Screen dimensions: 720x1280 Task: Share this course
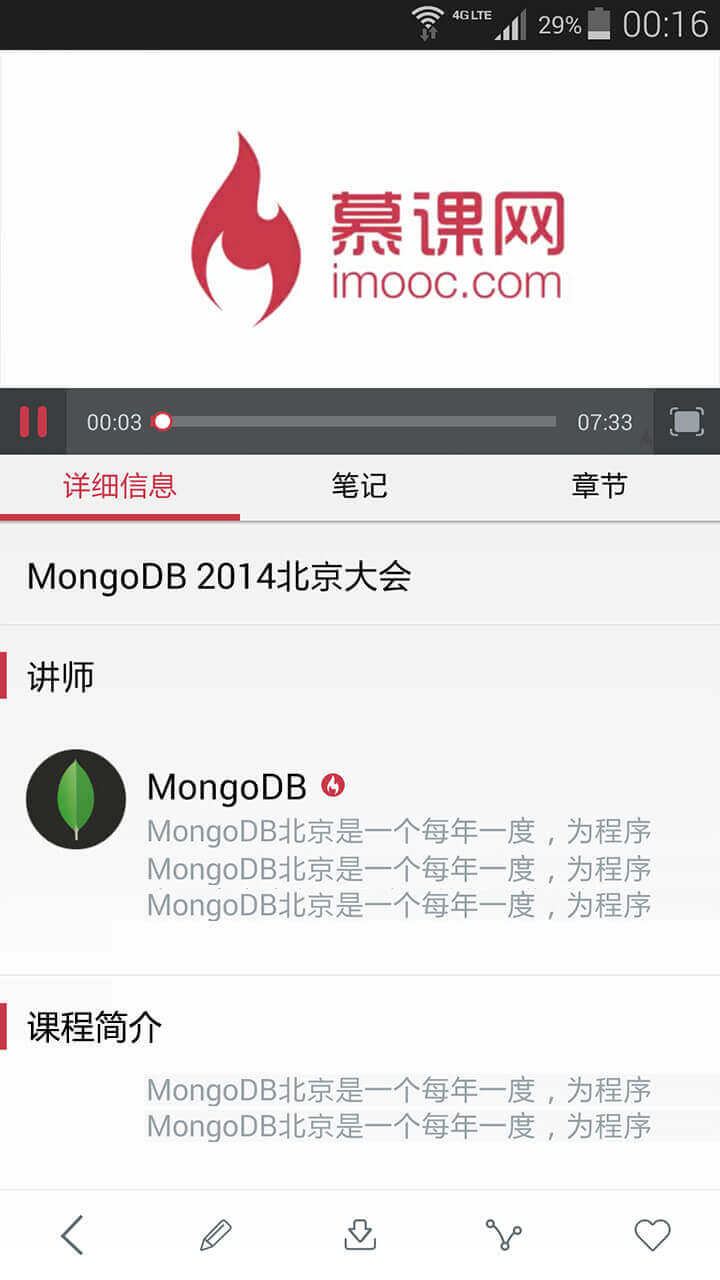[504, 1236]
